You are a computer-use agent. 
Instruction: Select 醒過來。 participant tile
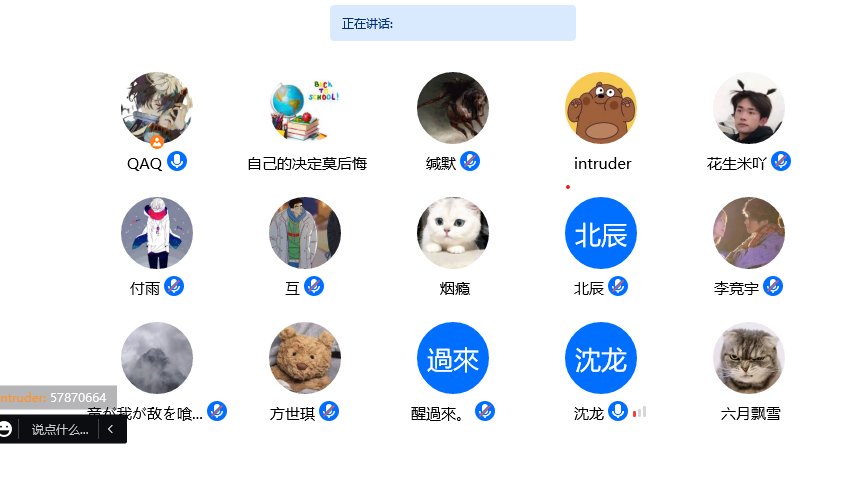point(453,358)
